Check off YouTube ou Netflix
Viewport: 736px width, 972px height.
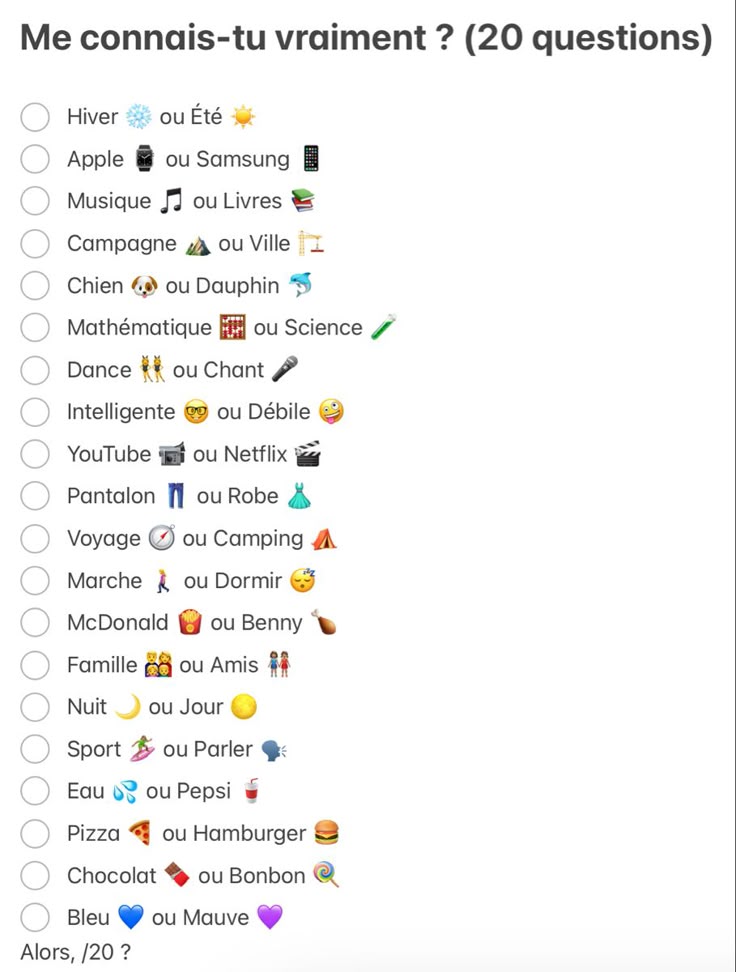tap(36, 454)
